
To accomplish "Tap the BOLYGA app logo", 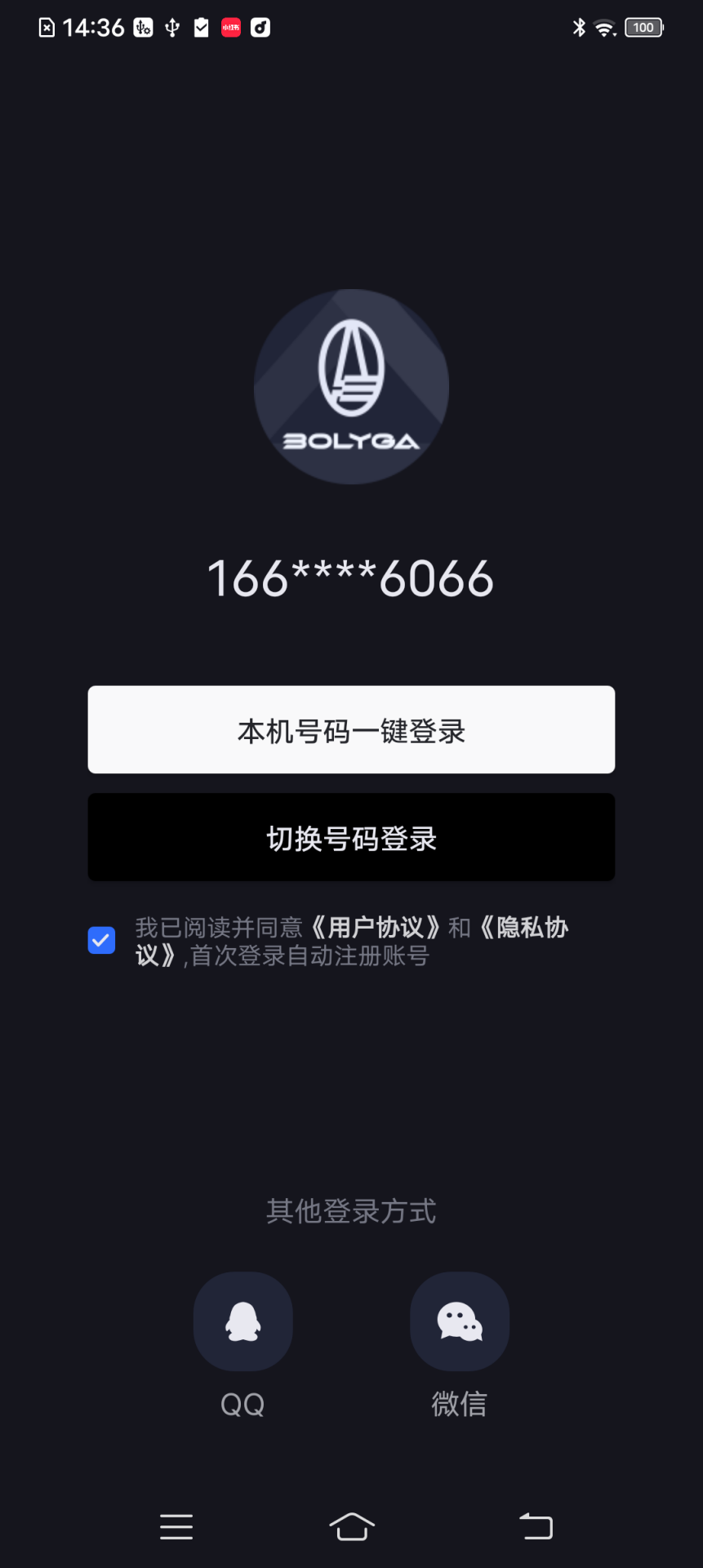I will tap(351, 387).
